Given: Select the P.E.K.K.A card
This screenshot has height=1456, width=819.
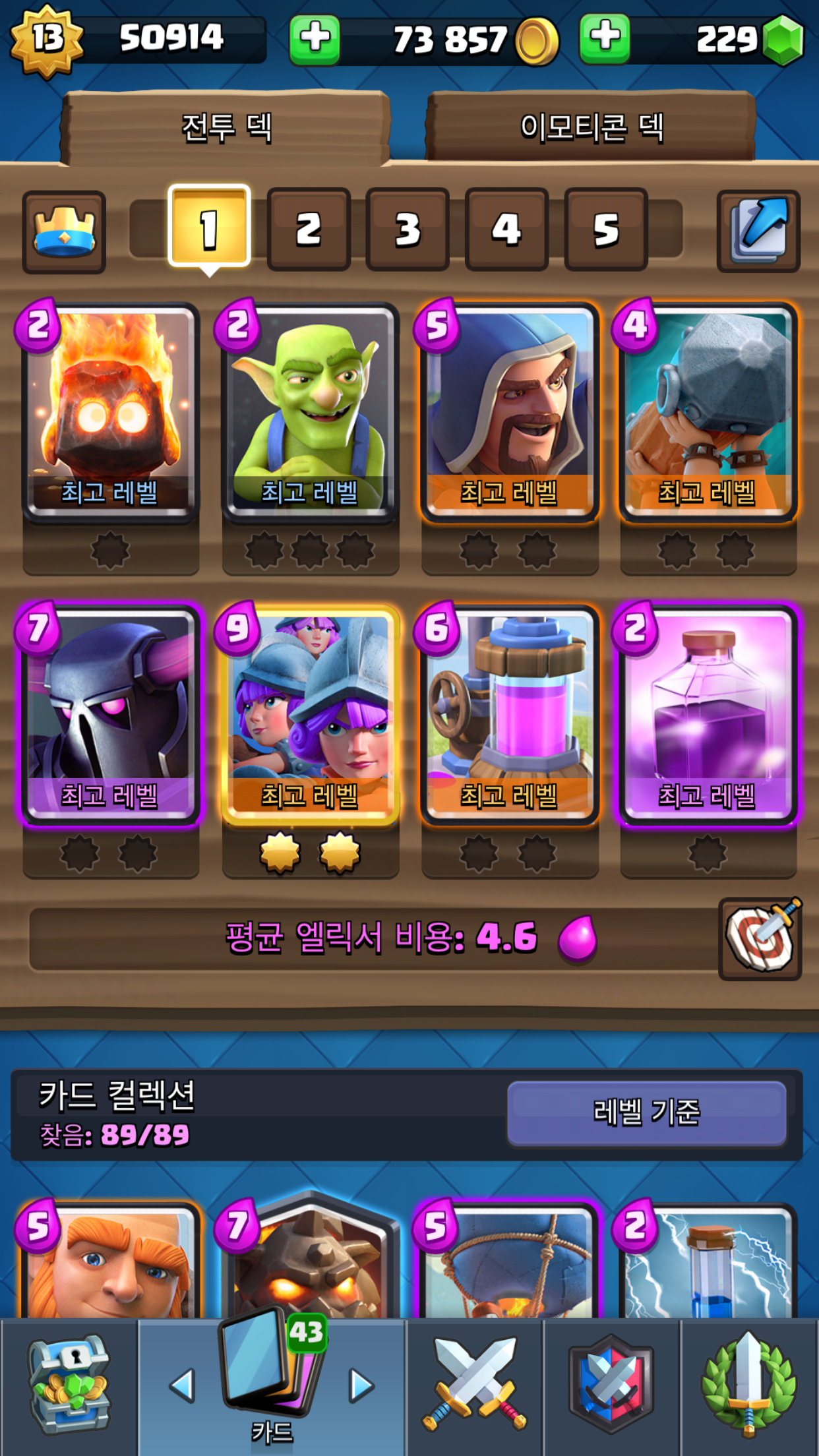Looking at the screenshot, I should [x=111, y=715].
